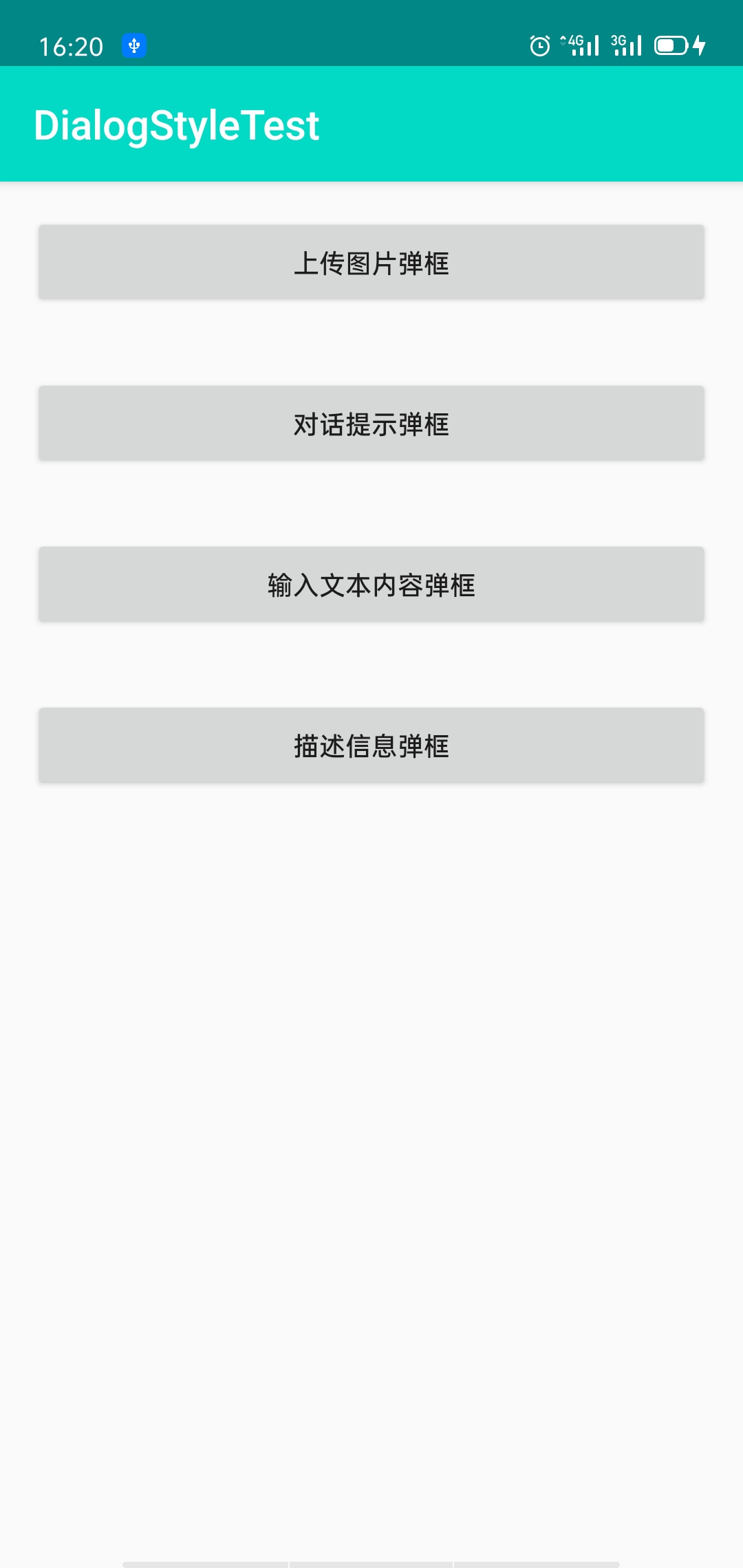The image size is (743, 1568).
Task: Tap the 3G signal strength indicator
Action: 626,45
